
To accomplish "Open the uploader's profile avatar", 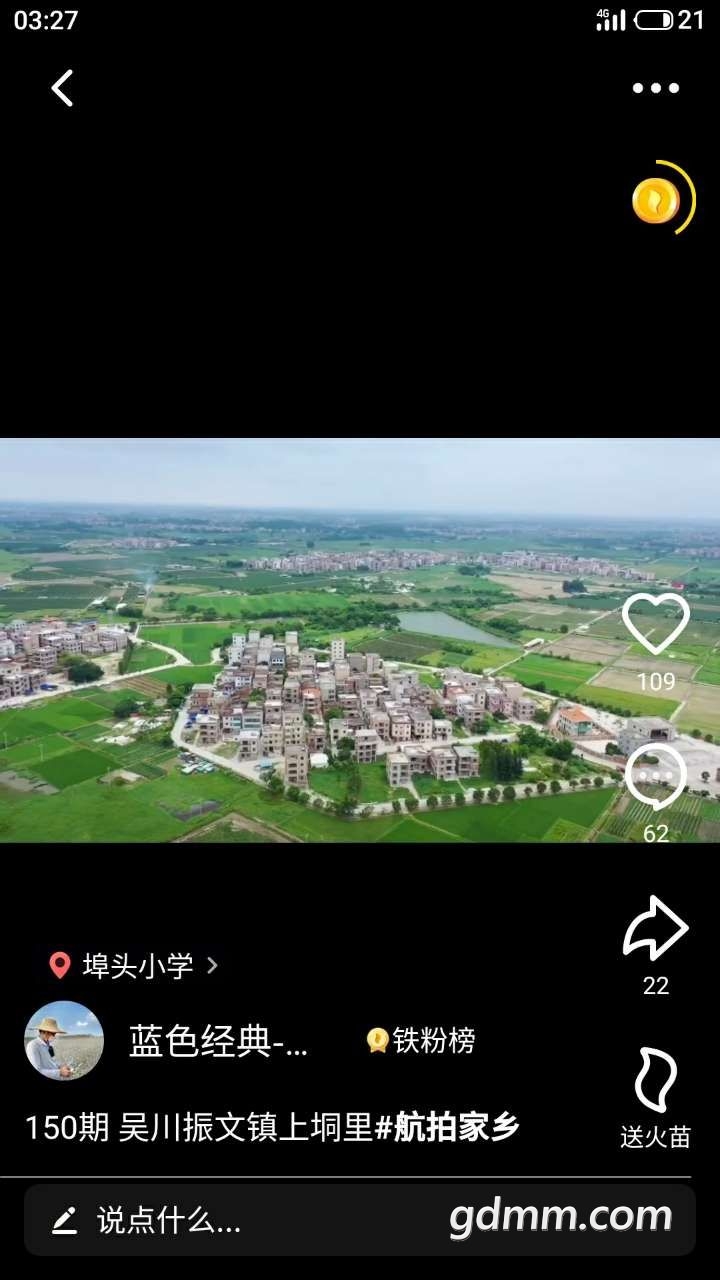I will (64, 1041).
